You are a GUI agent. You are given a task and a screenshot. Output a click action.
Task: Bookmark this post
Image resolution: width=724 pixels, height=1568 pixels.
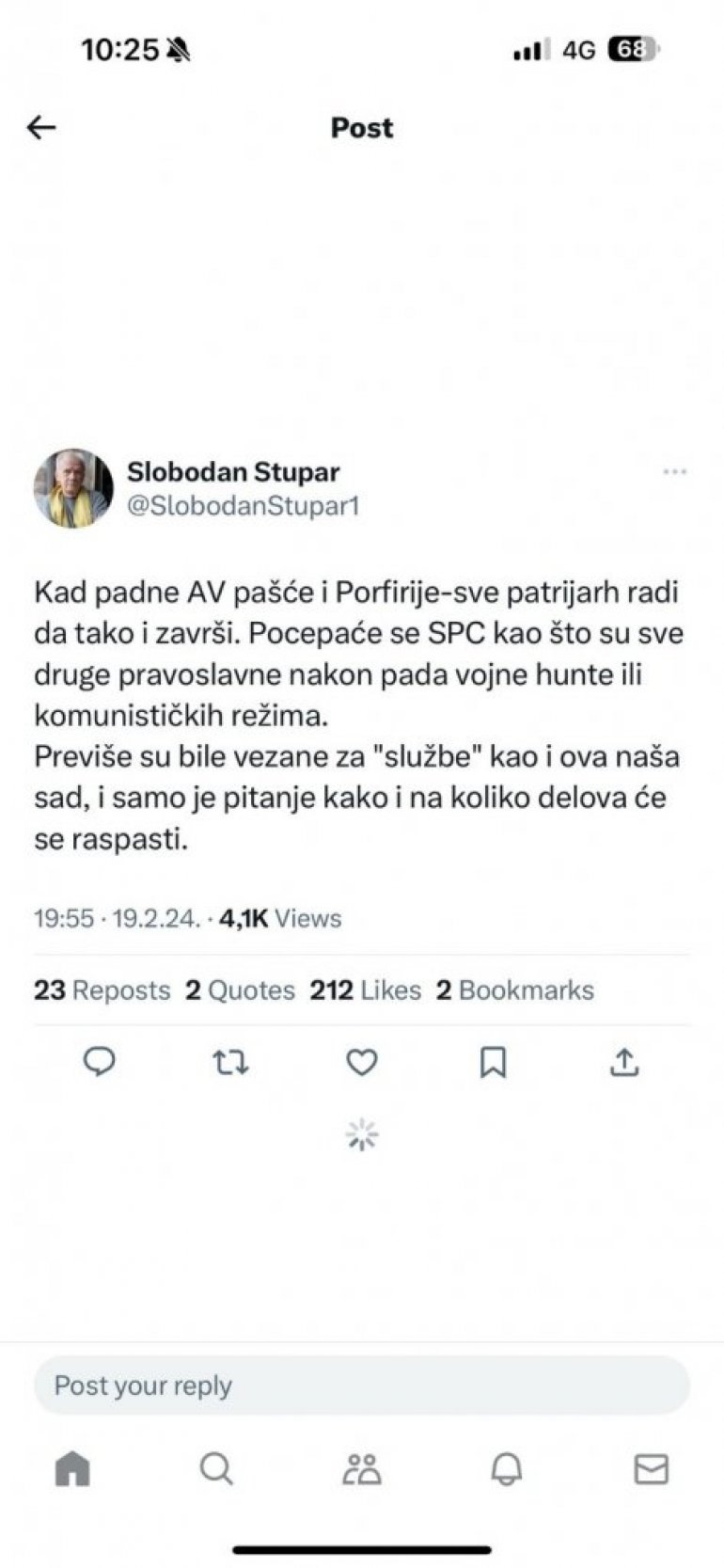pyautogui.click(x=493, y=1063)
